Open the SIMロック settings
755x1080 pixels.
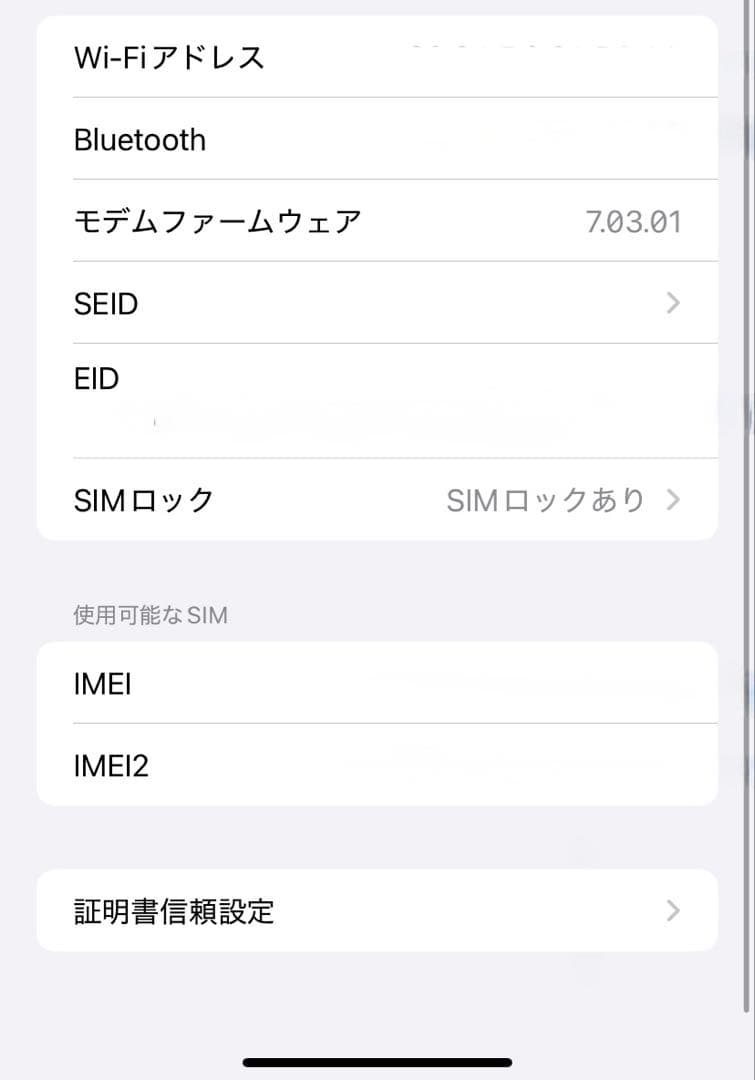tap(377, 500)
